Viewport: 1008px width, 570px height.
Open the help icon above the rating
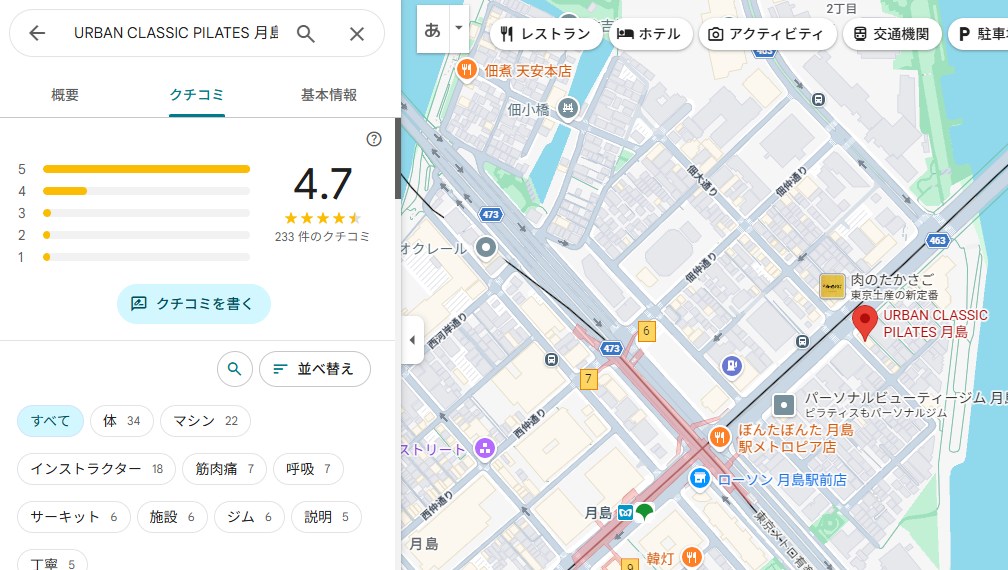pyautogui.click(x=374, y=139)
